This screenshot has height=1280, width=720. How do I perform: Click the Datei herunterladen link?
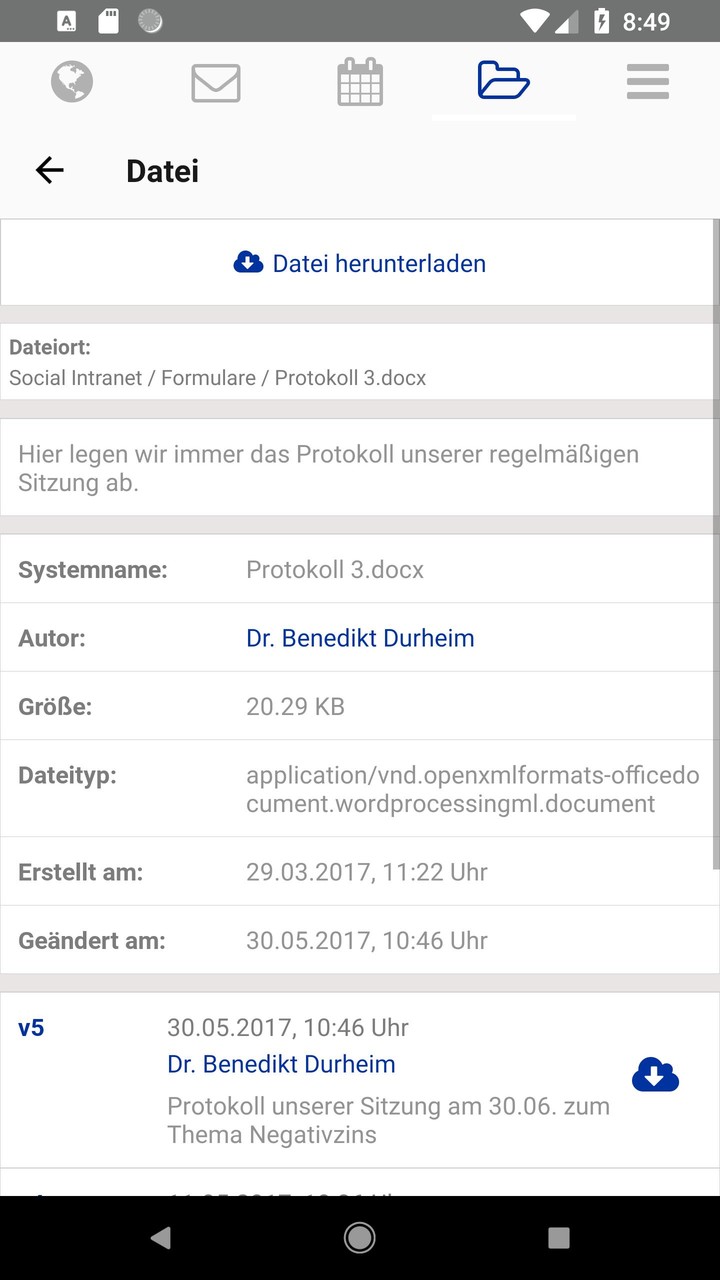coord(378,262)
